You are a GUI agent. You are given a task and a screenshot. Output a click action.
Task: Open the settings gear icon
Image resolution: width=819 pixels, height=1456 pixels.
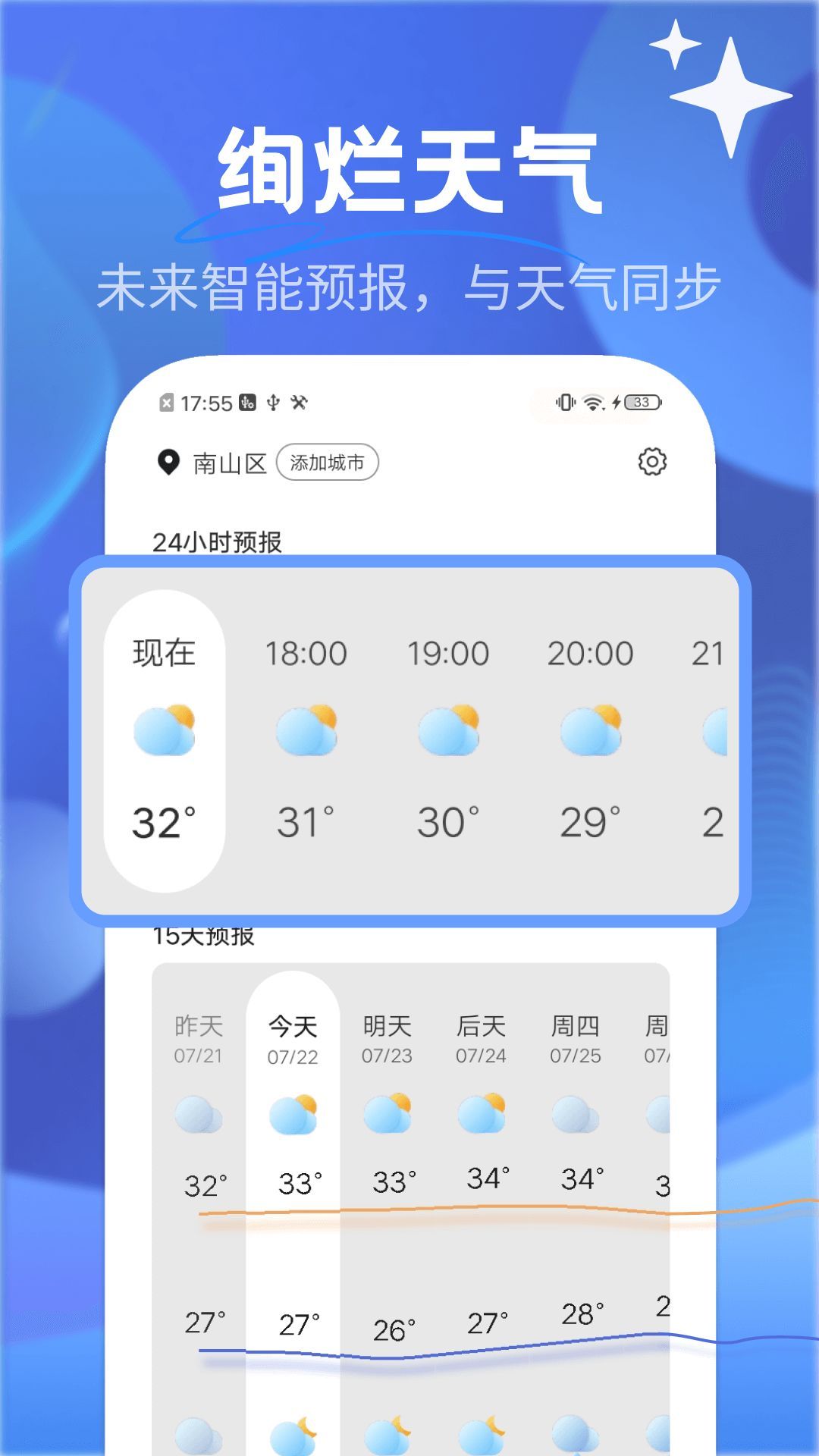652,461
